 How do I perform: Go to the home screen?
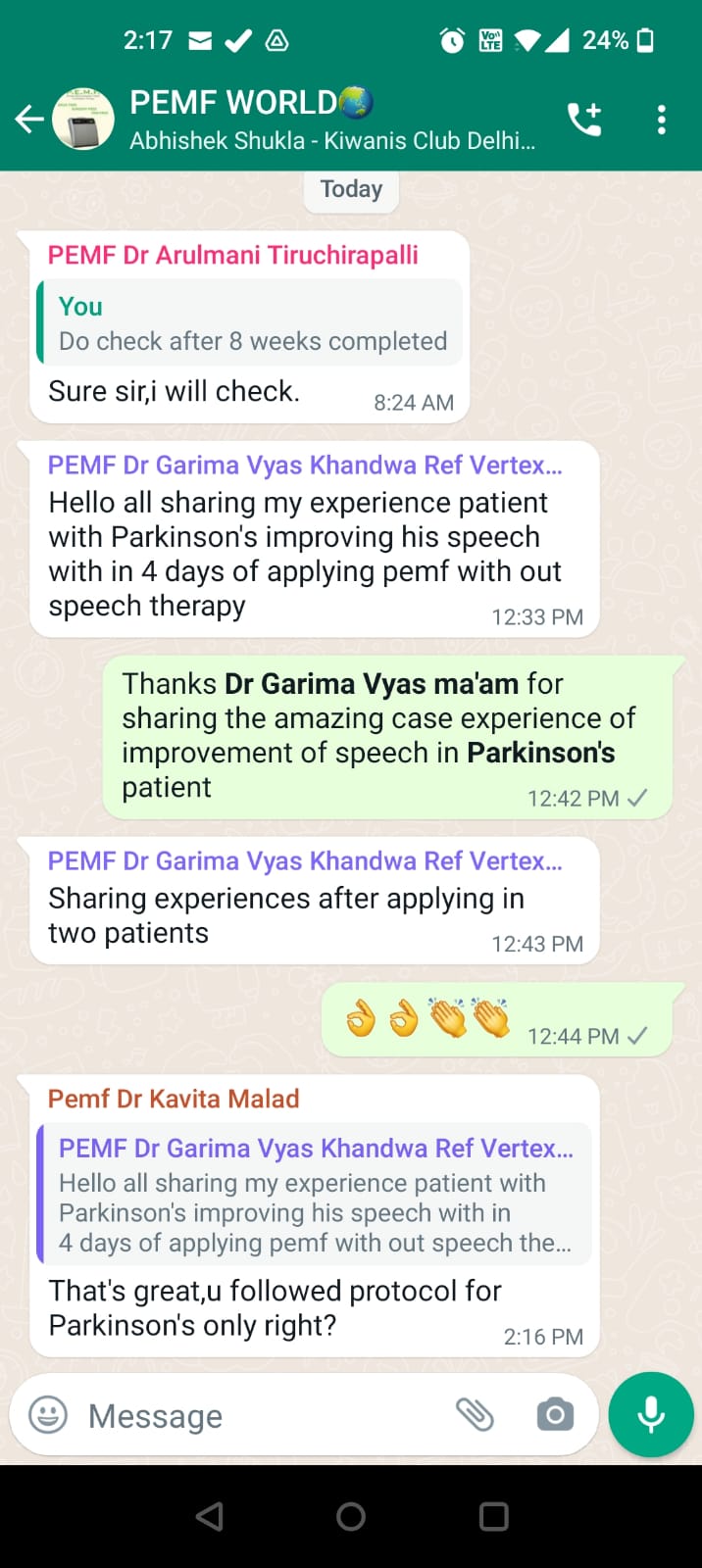tap(351, 1516)
